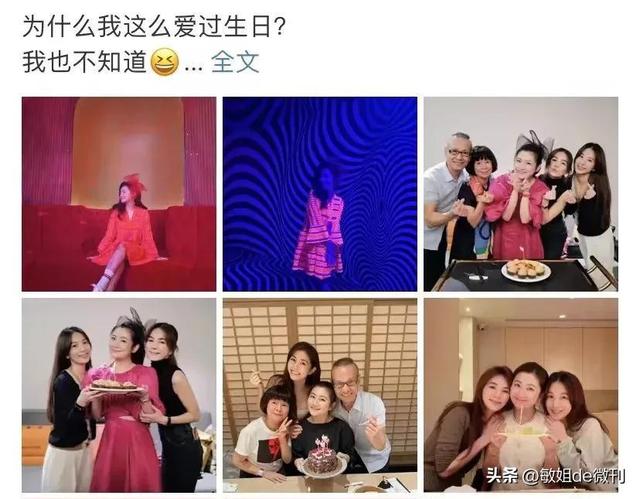This screenshot has width=640, height=499.
Task: Open the blue swirl pattern room photo
Action: [320, 193]
